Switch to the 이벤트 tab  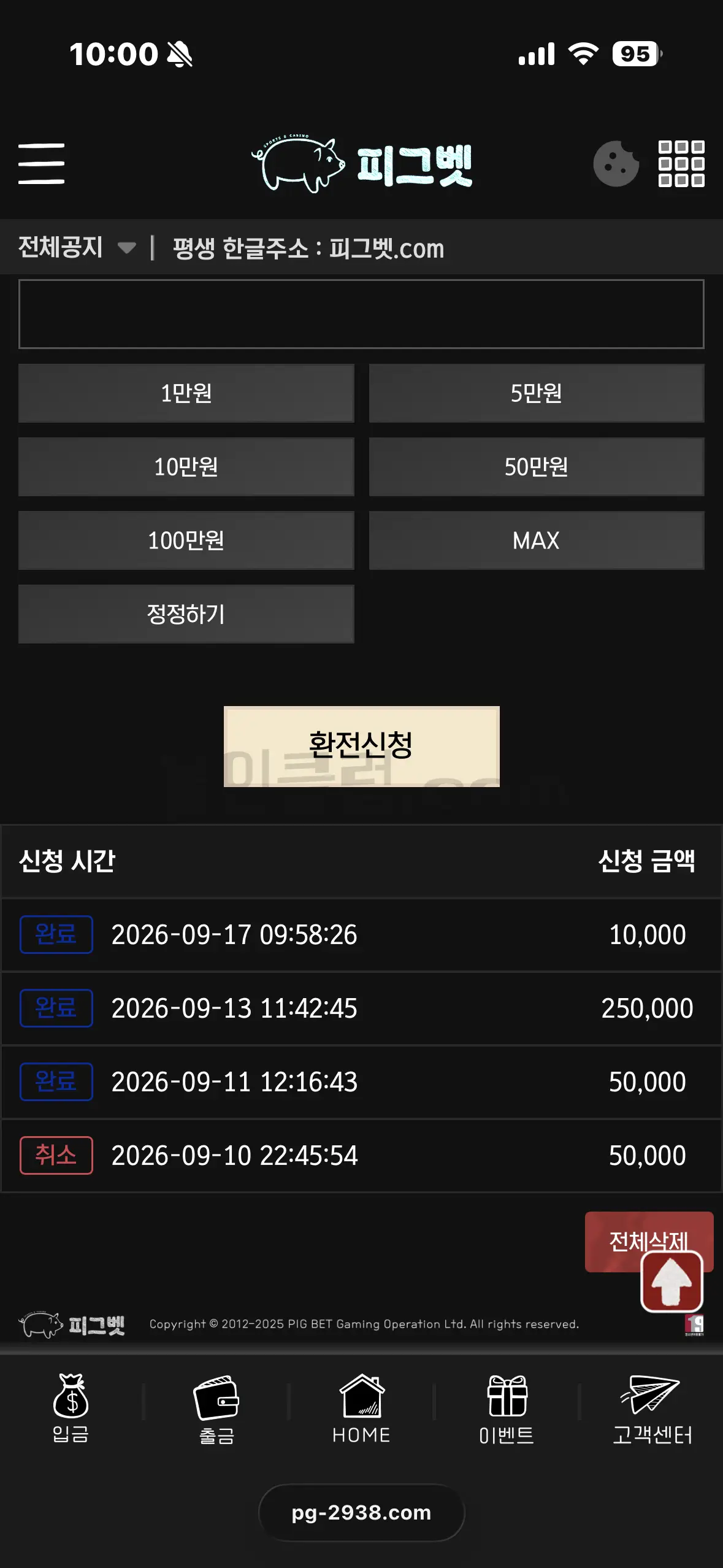507,1409
